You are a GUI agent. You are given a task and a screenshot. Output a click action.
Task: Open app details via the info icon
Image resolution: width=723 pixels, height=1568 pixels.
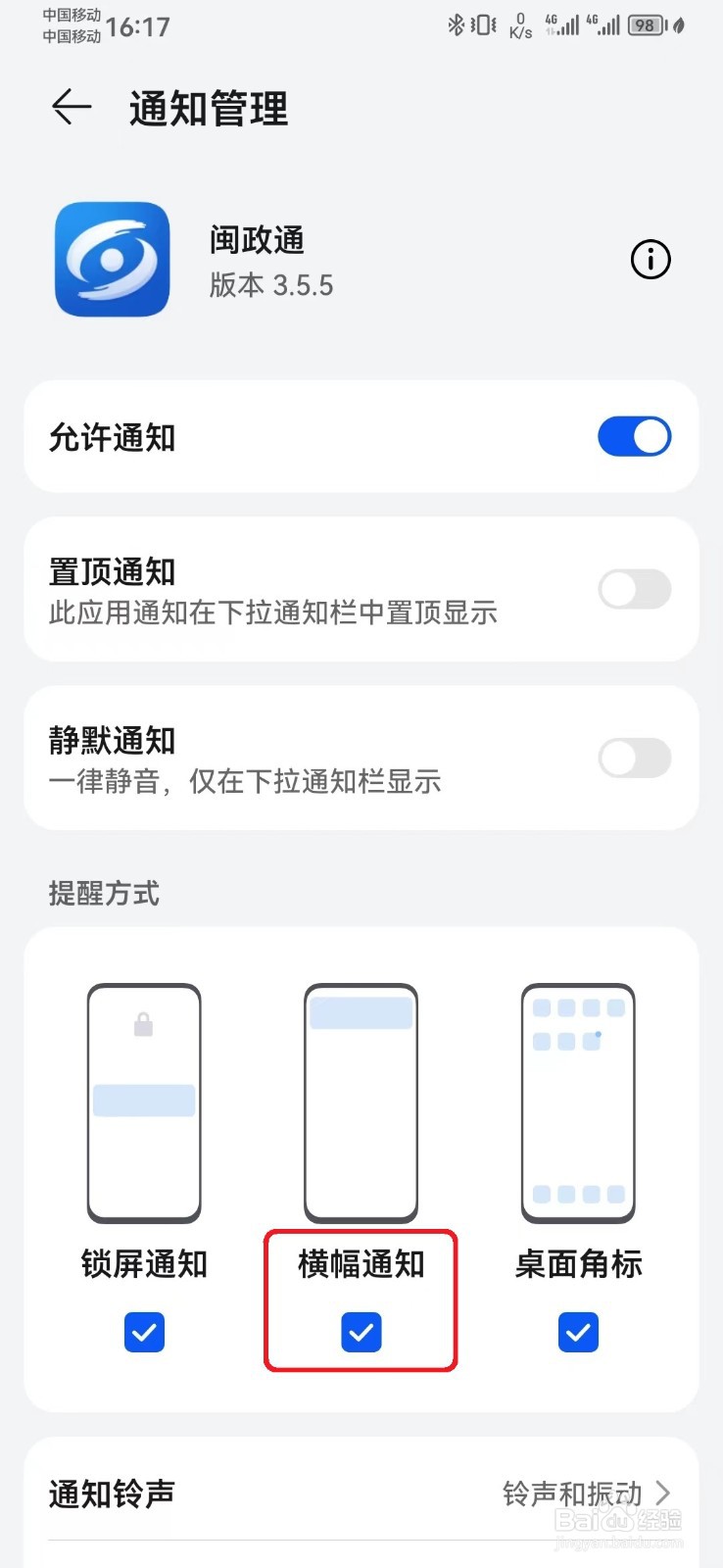(650, 259)
